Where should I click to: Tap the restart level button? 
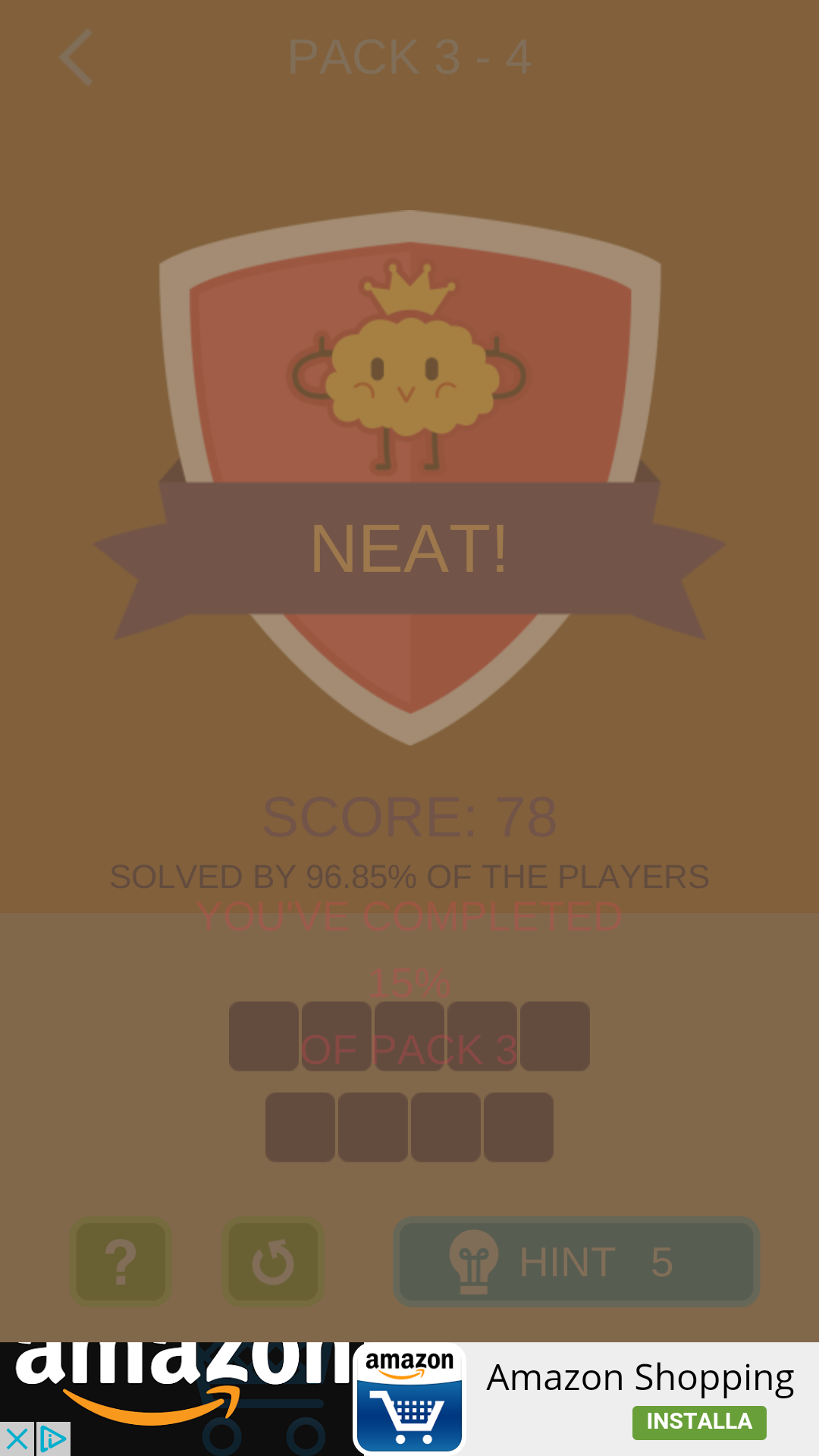(x=273, y=1262)
